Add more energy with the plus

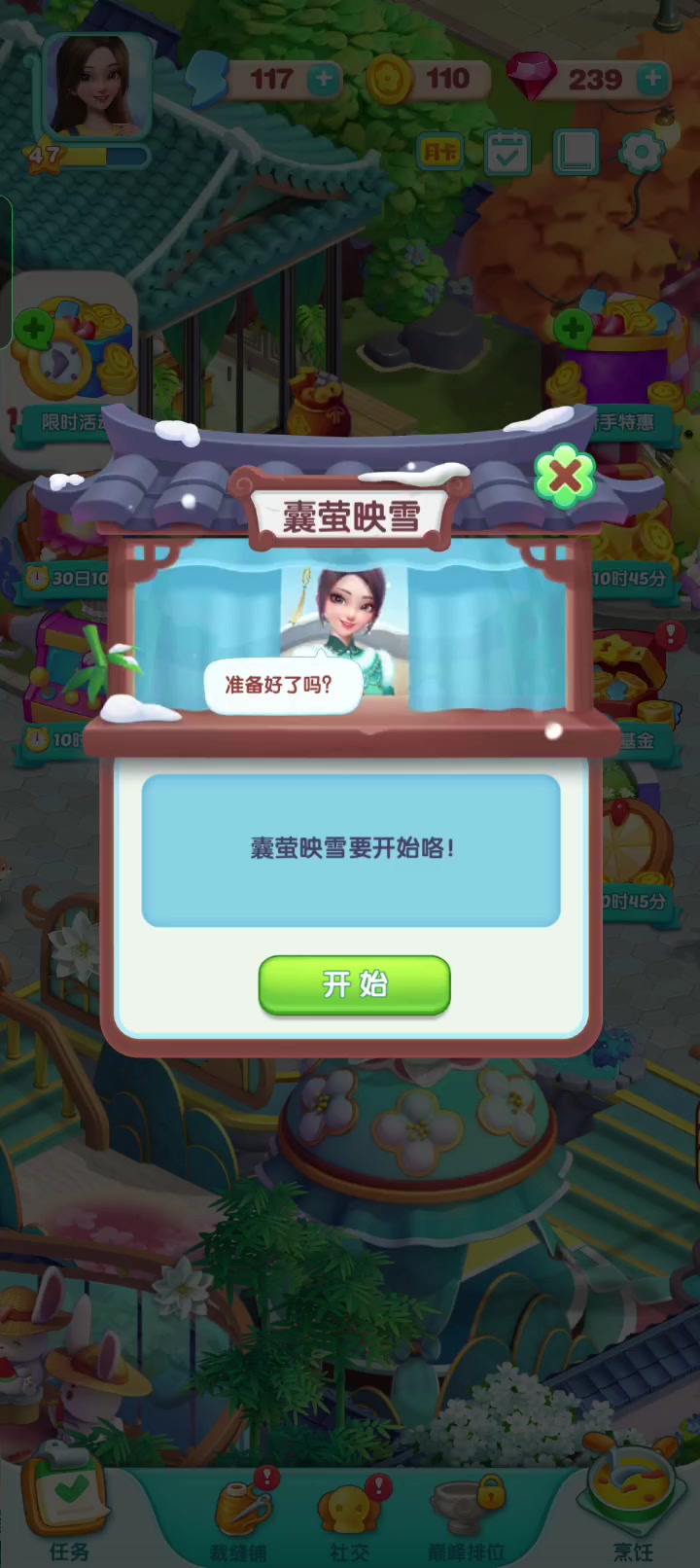point(324,80)
